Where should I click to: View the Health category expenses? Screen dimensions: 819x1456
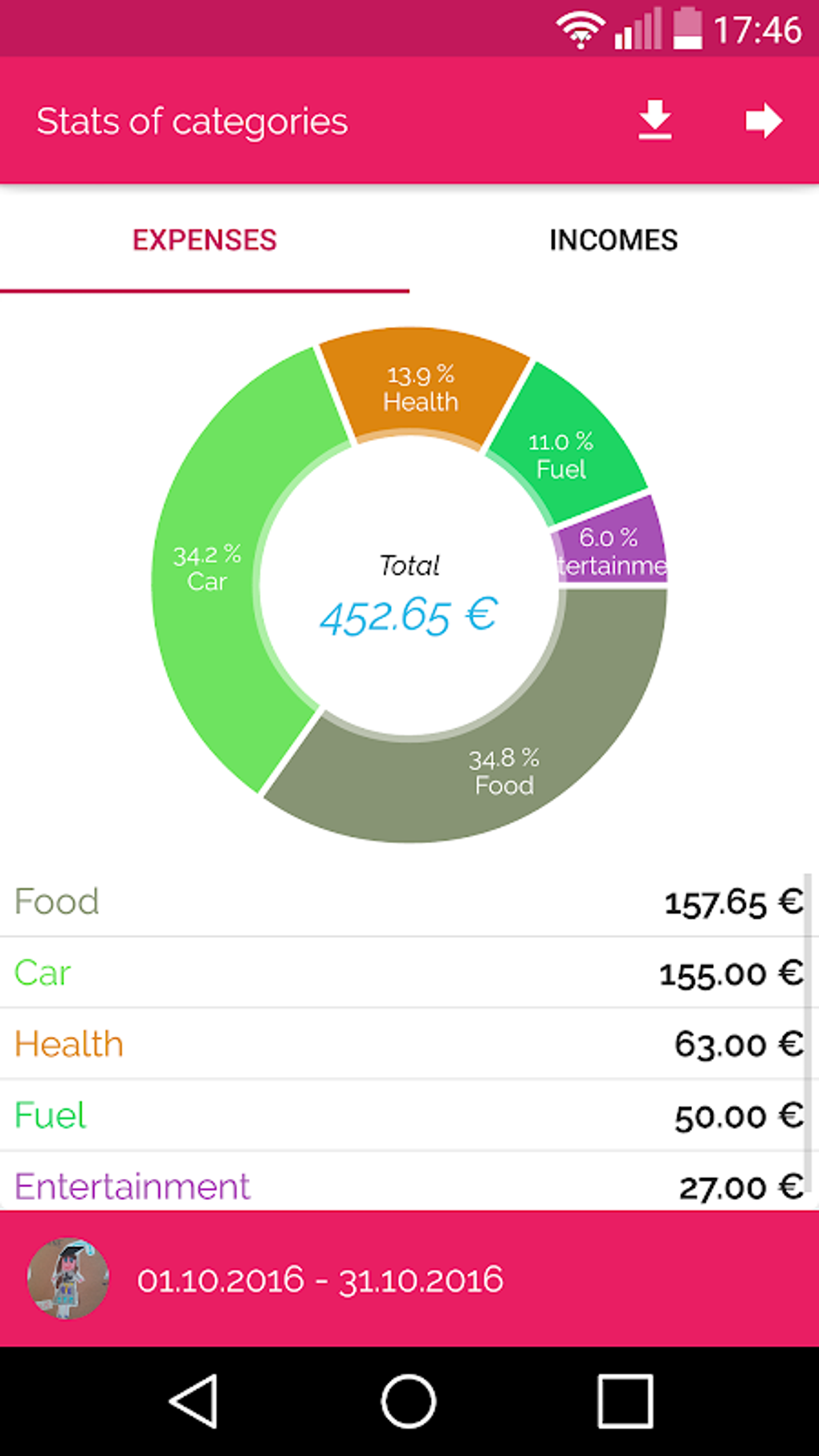401,1044
